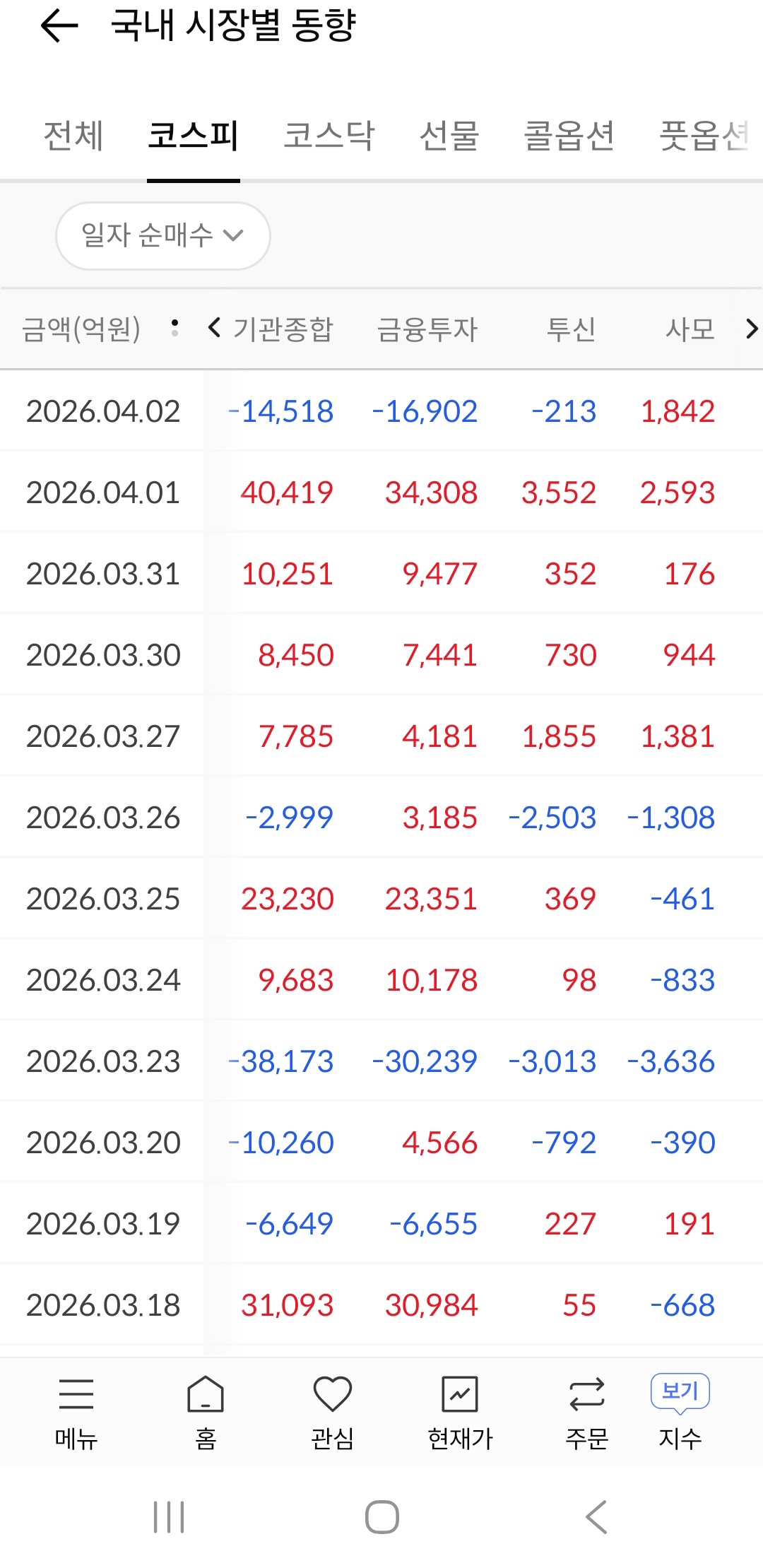Expand the 일자 순매수 dropdown
The height and width of the screenshot is (1568, 763).
162,235
